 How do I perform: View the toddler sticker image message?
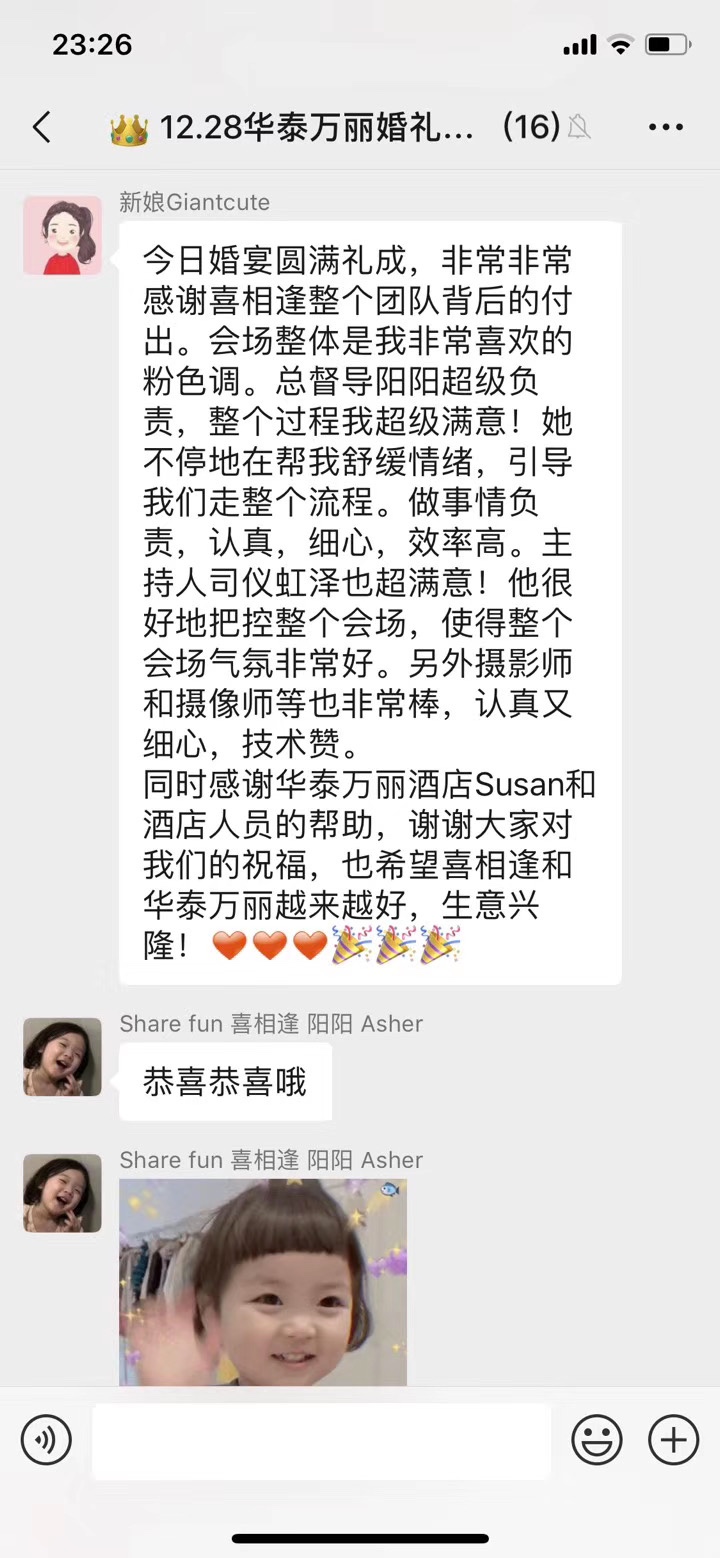coord(263,1282)
